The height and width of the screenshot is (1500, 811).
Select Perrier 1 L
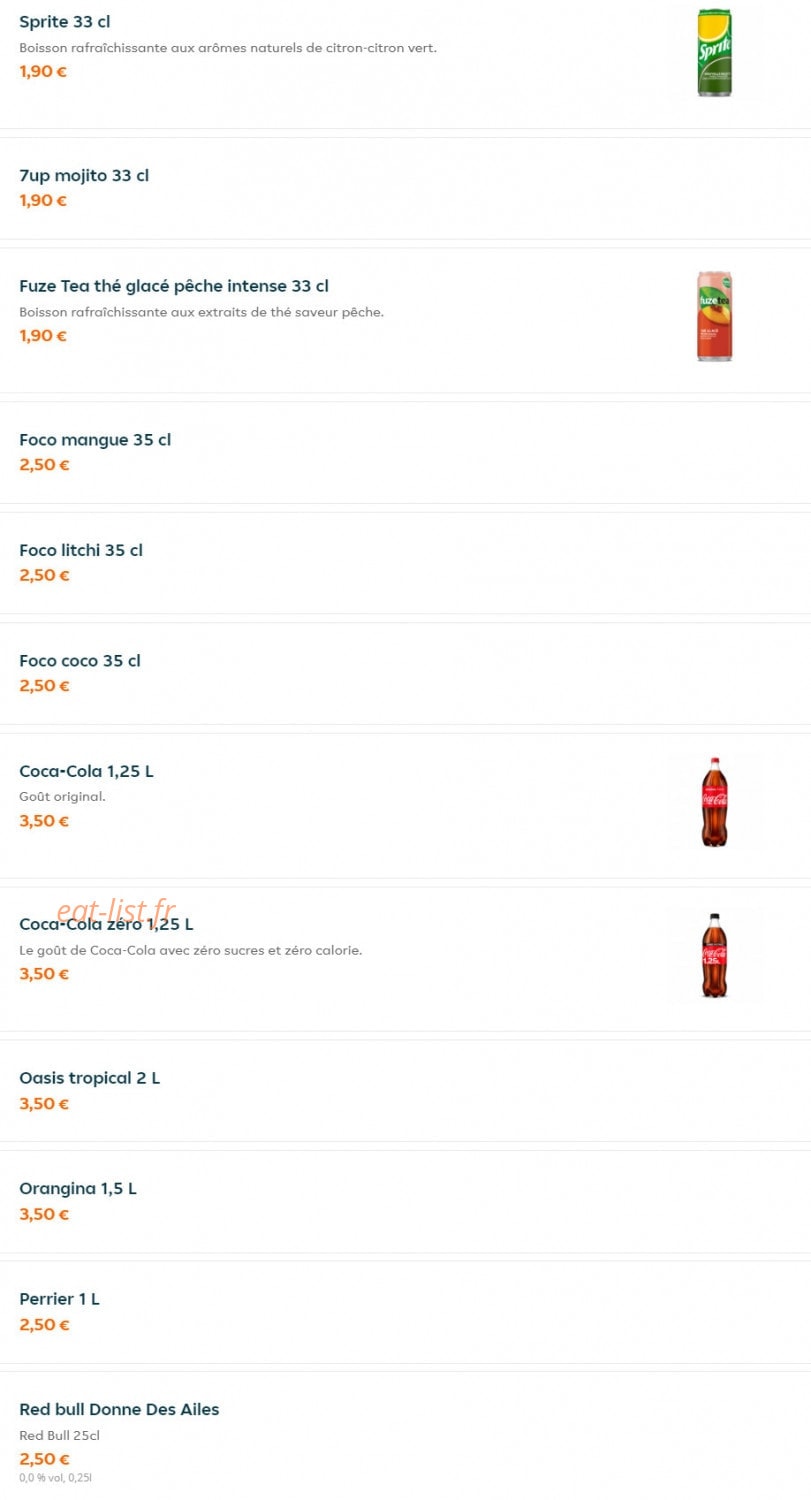(x=405, y=1312)
